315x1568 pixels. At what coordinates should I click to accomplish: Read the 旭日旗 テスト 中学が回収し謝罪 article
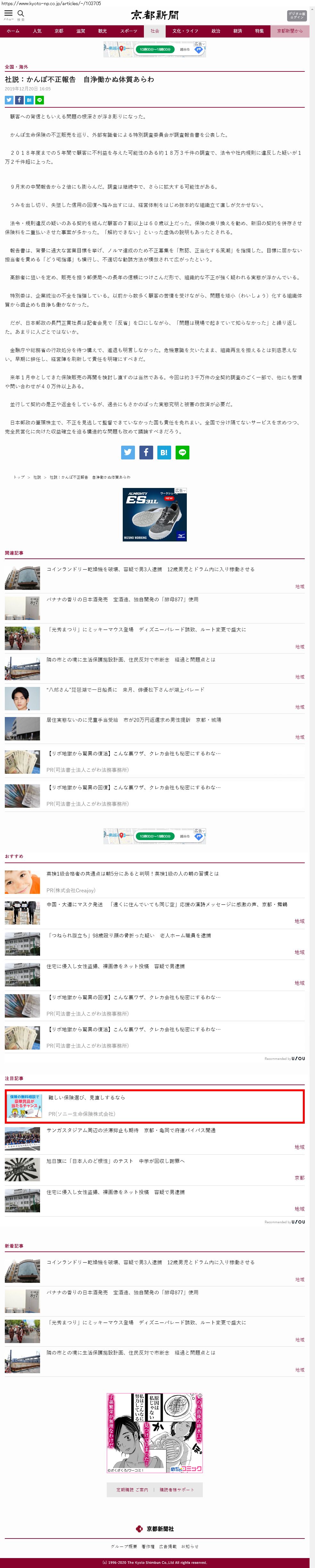115,1161
